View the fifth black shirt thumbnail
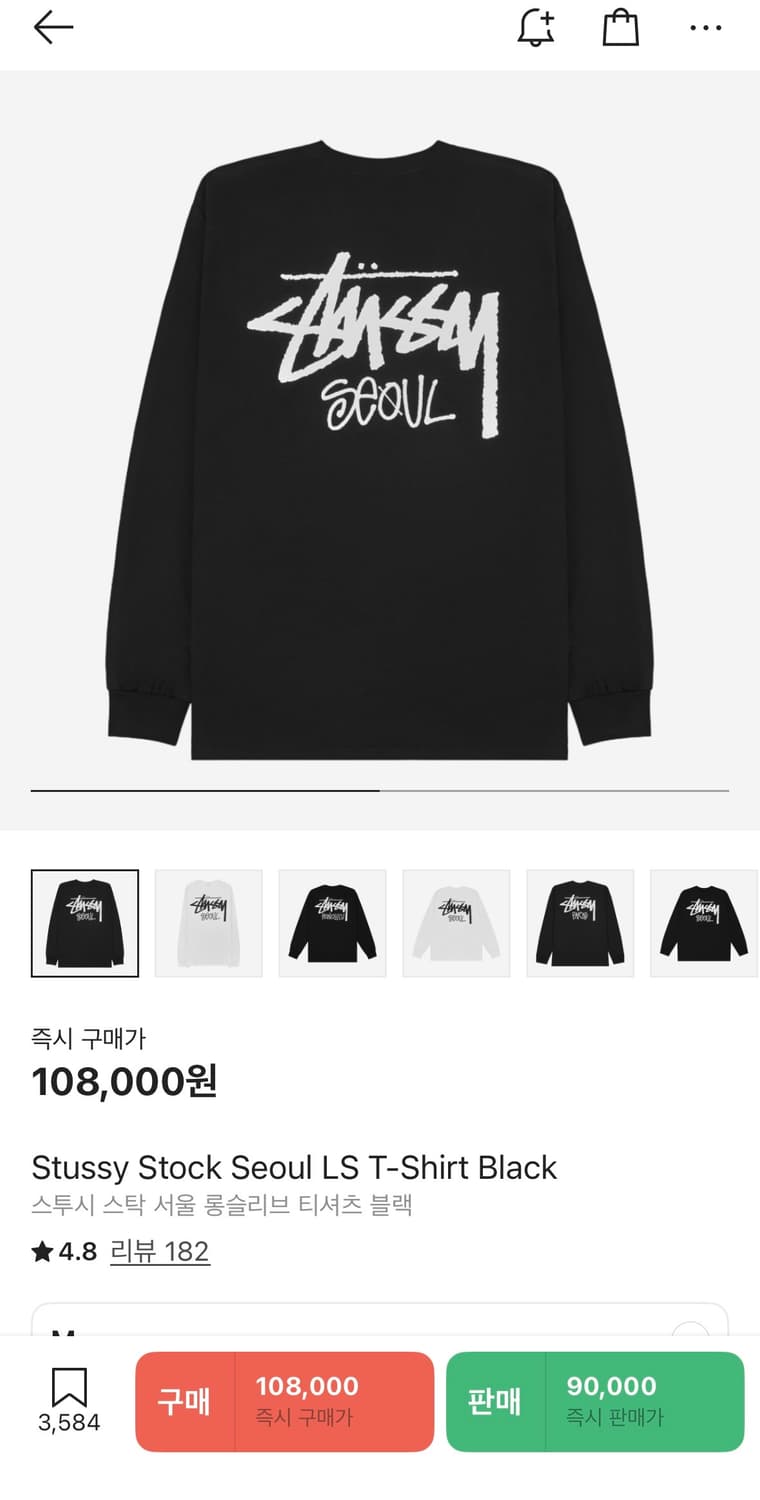Screen dimensions: 760x1500 tap(580, 923)
